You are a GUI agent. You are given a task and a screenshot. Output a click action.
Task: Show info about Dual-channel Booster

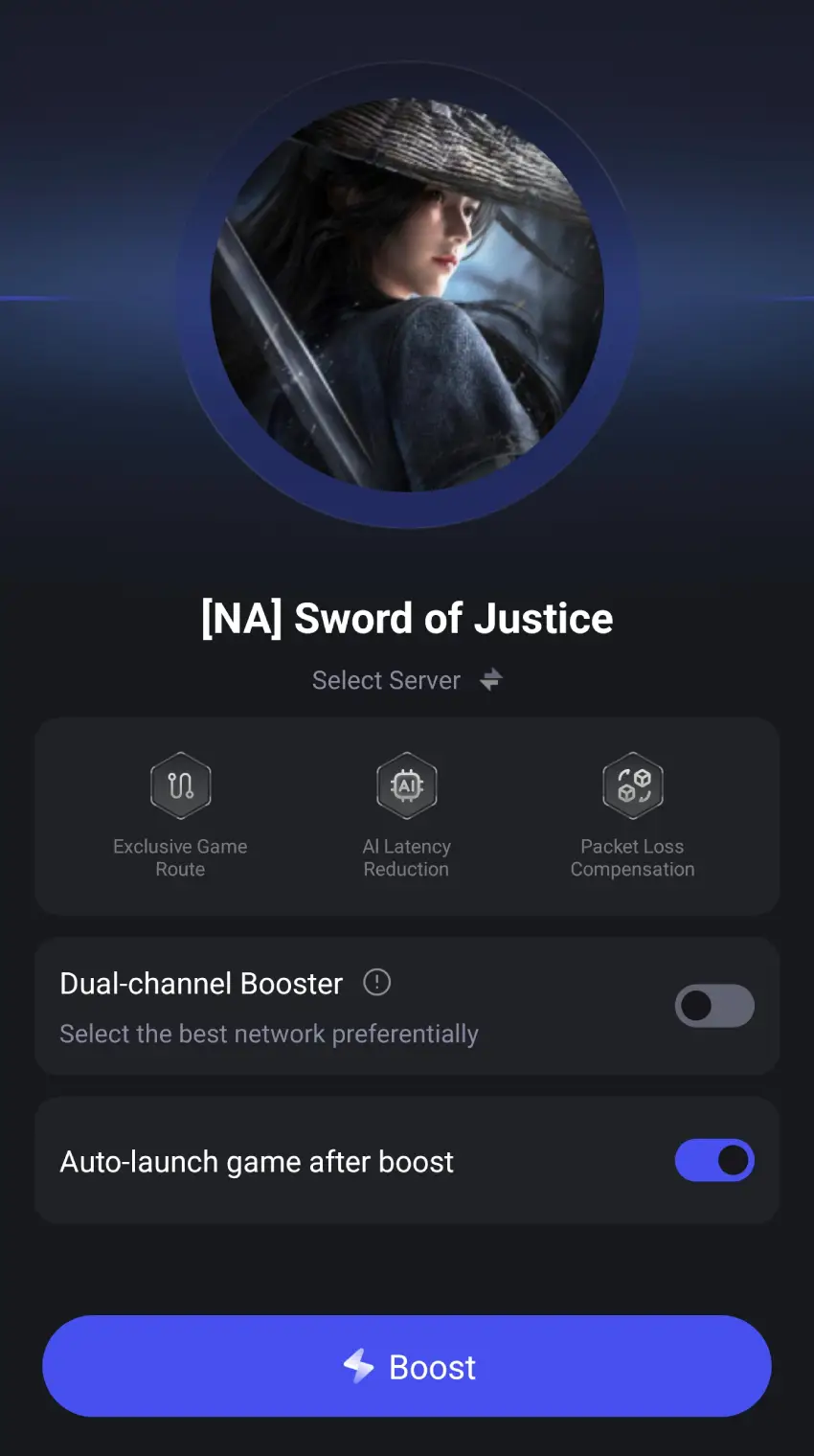tap(377, 982)
